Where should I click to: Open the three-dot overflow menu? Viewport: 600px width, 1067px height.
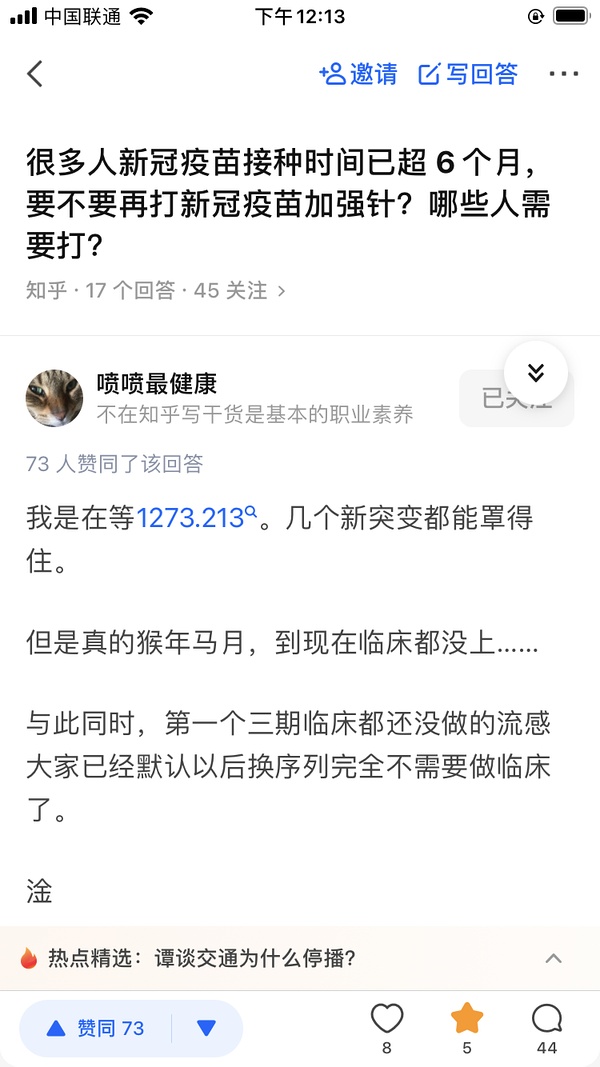[564, 74]
